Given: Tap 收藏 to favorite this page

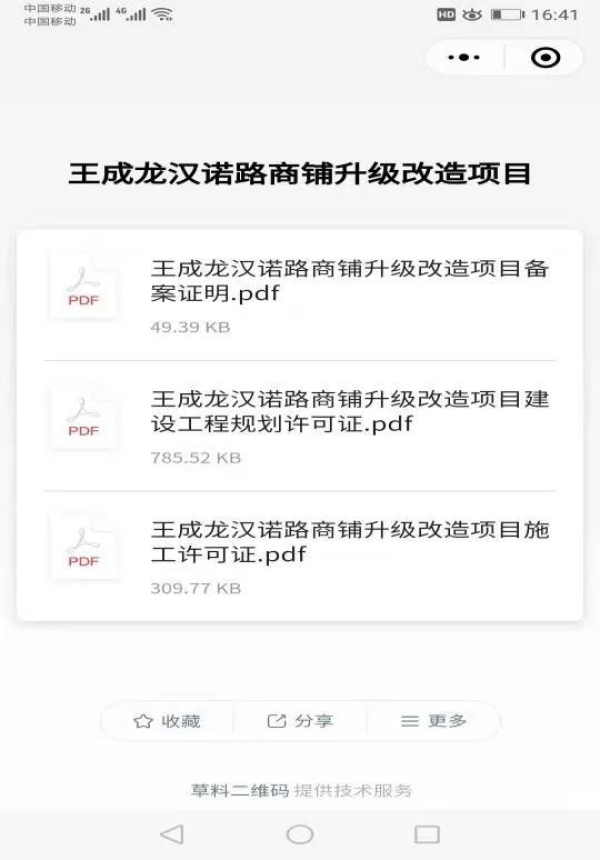Looking at the screenshot, I should [167, 721].
